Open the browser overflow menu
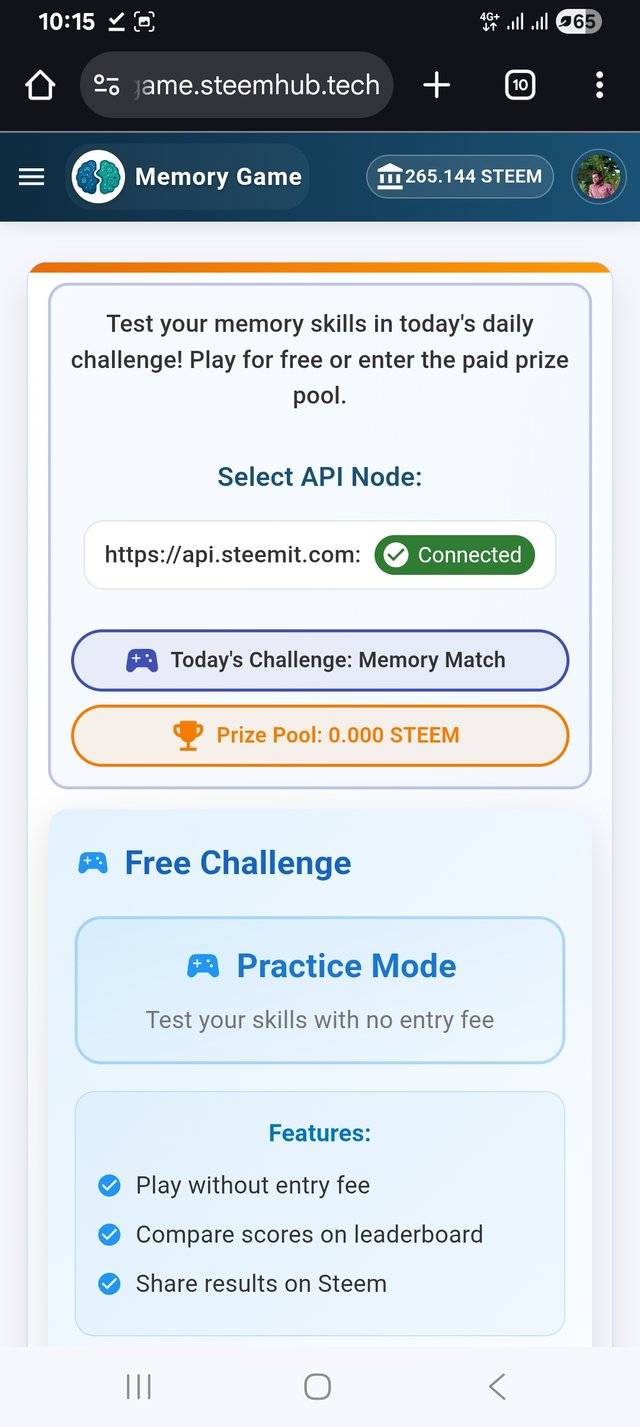 (x=599, y=85)
